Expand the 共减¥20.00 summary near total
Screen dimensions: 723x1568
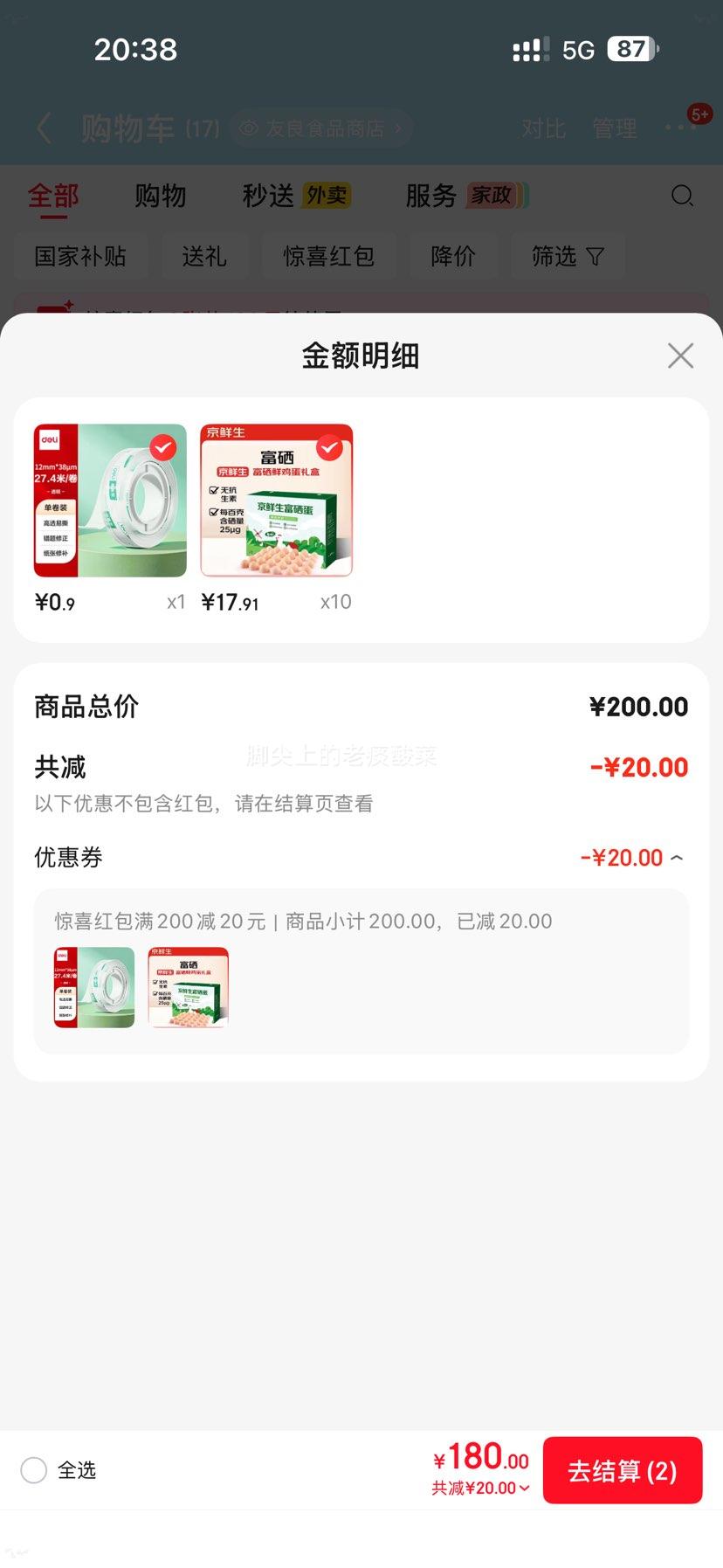[480, 1488]
